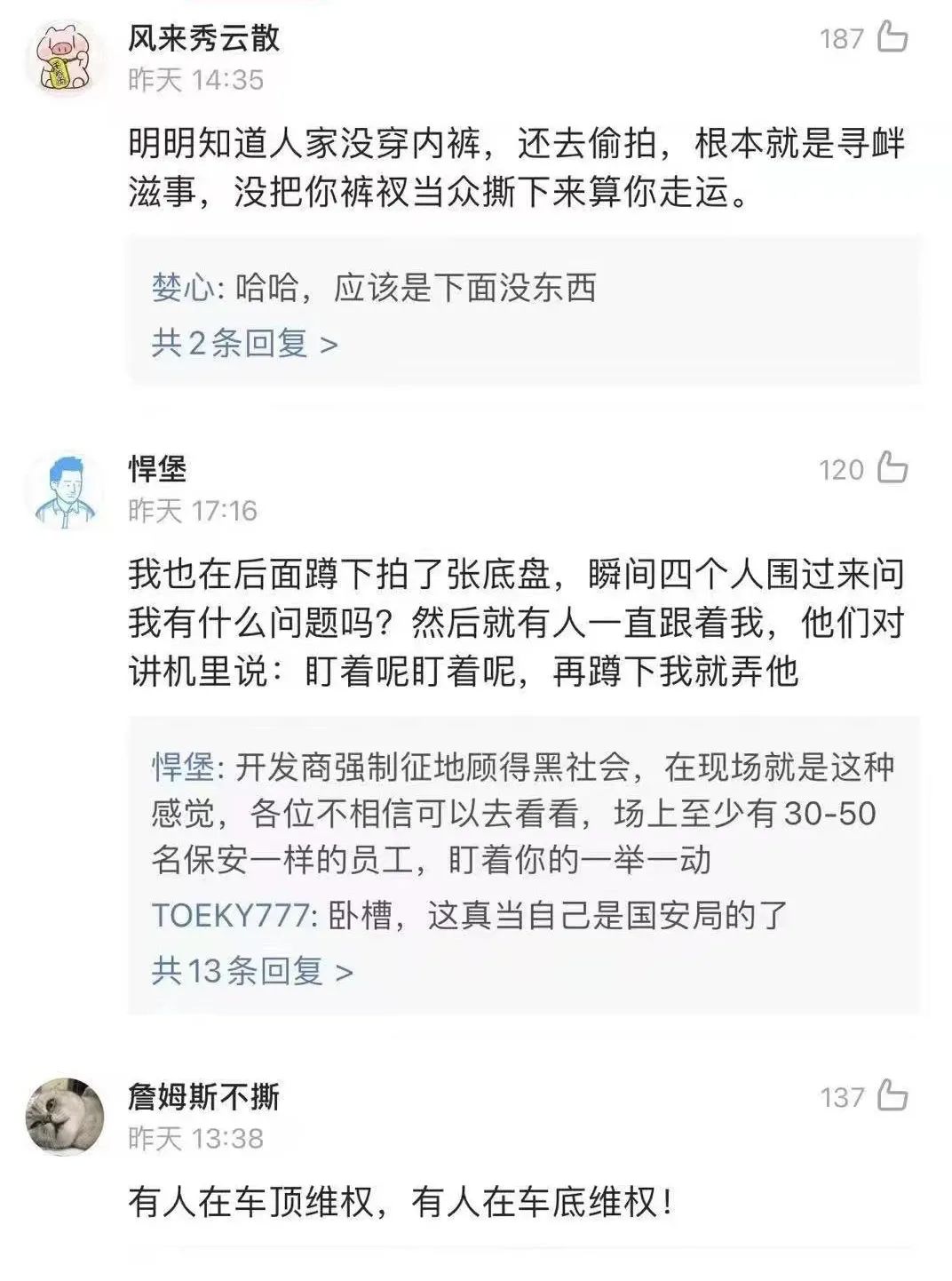Open 悍堡's profile avatar

(63, 489)
